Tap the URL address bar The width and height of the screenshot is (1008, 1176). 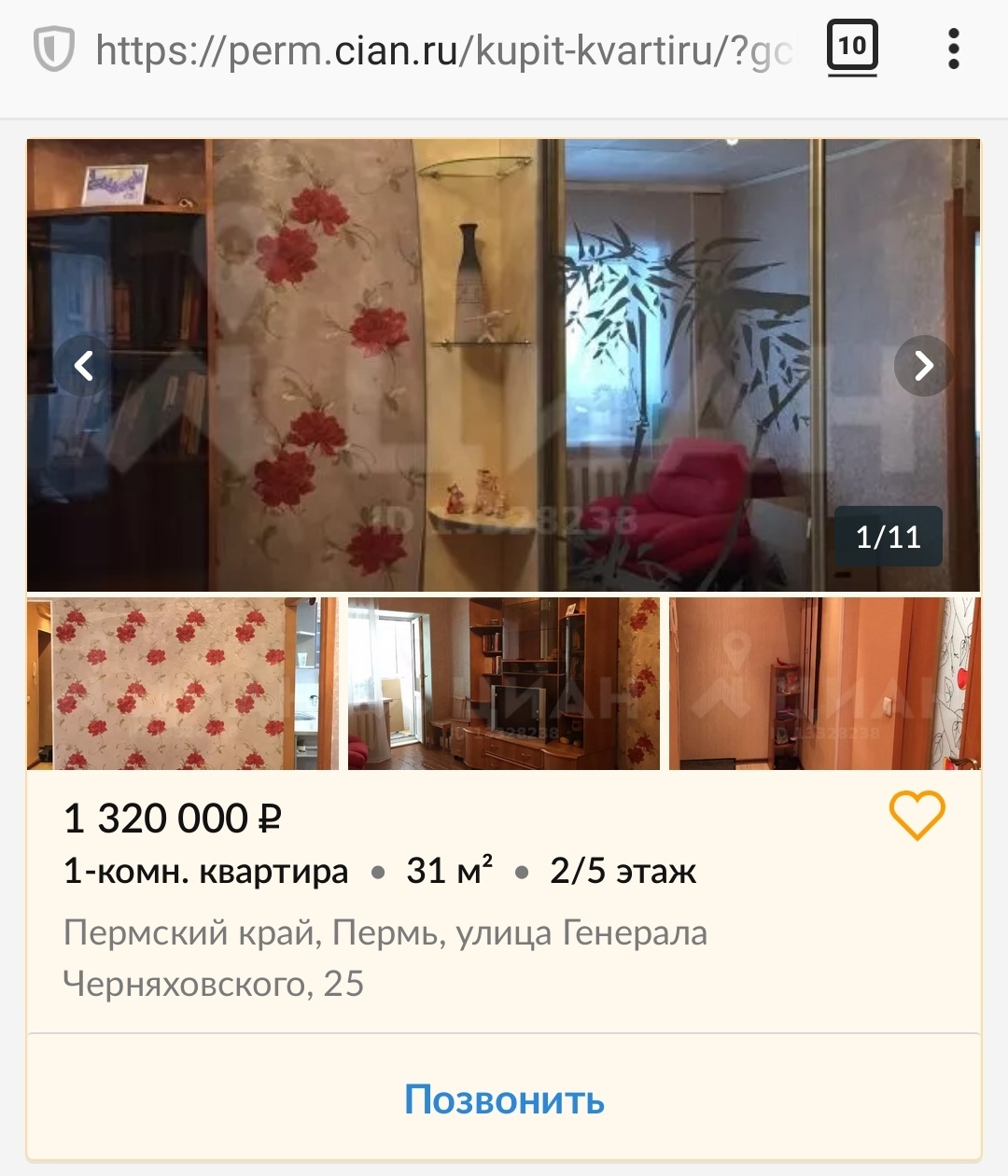[x=443, y=50]
